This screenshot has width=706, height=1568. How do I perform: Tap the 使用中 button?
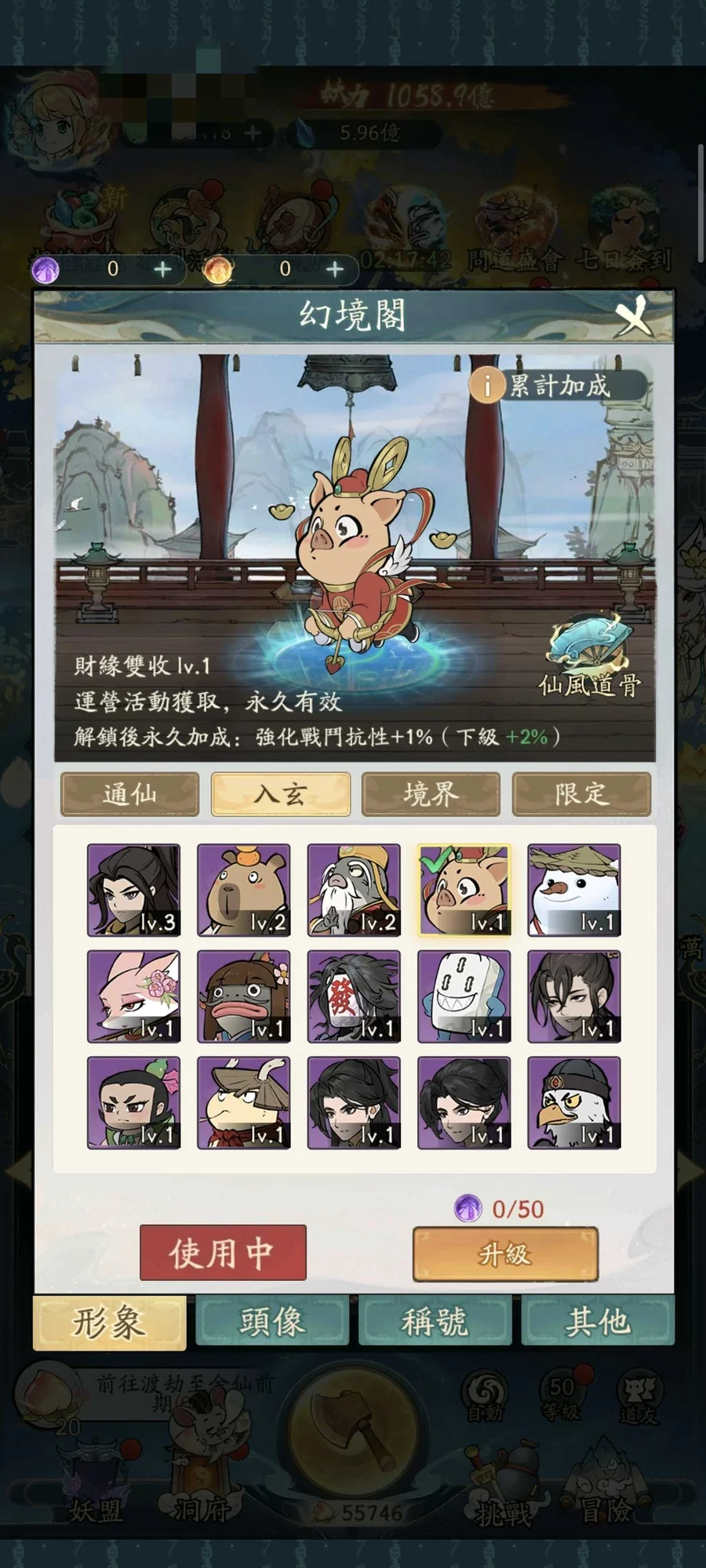click(223, 1253)
